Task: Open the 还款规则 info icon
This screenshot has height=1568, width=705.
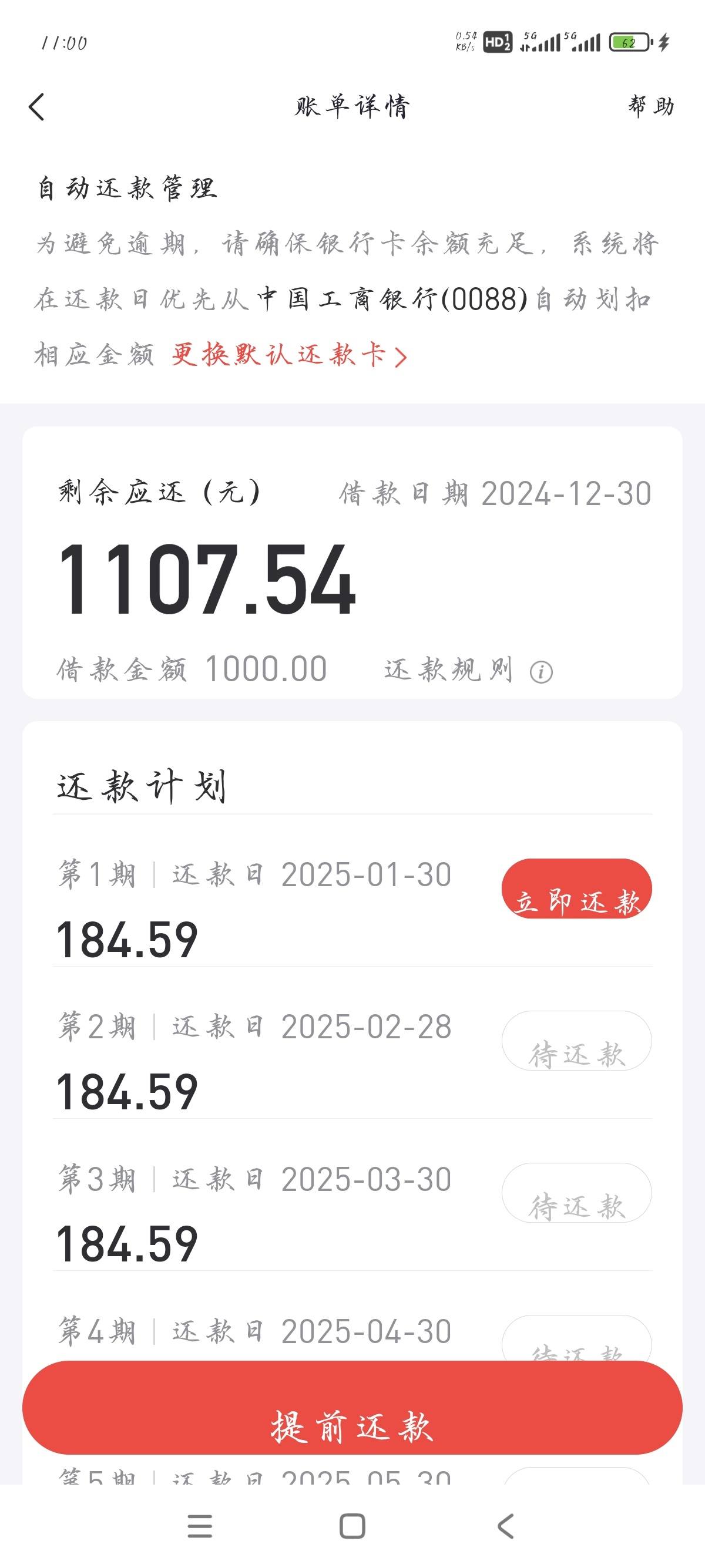Action: (540, 672)
